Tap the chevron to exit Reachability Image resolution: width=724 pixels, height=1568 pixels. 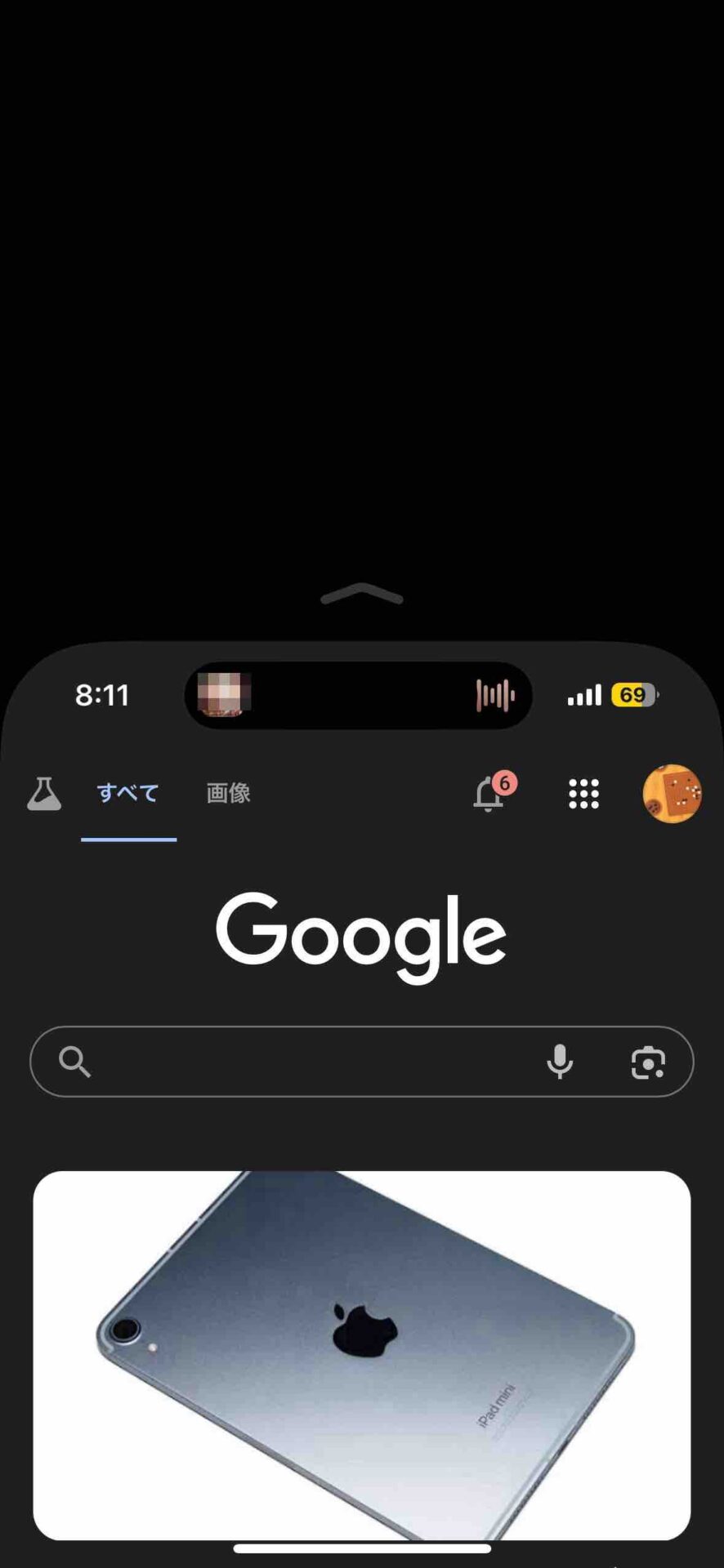(x=362, y=595)
